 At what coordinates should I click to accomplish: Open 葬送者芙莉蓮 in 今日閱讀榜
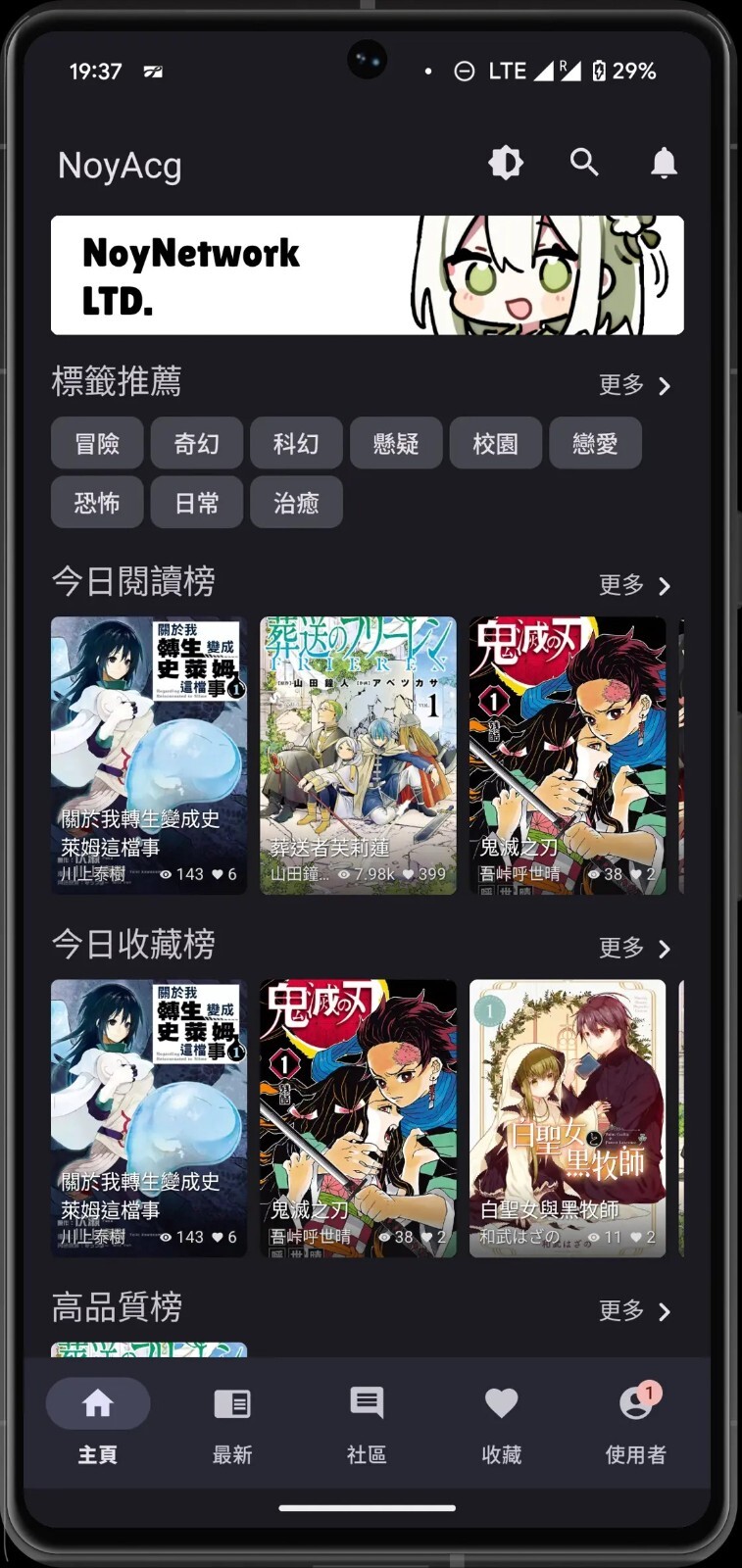pyautogui.click(x=358, y=755)
